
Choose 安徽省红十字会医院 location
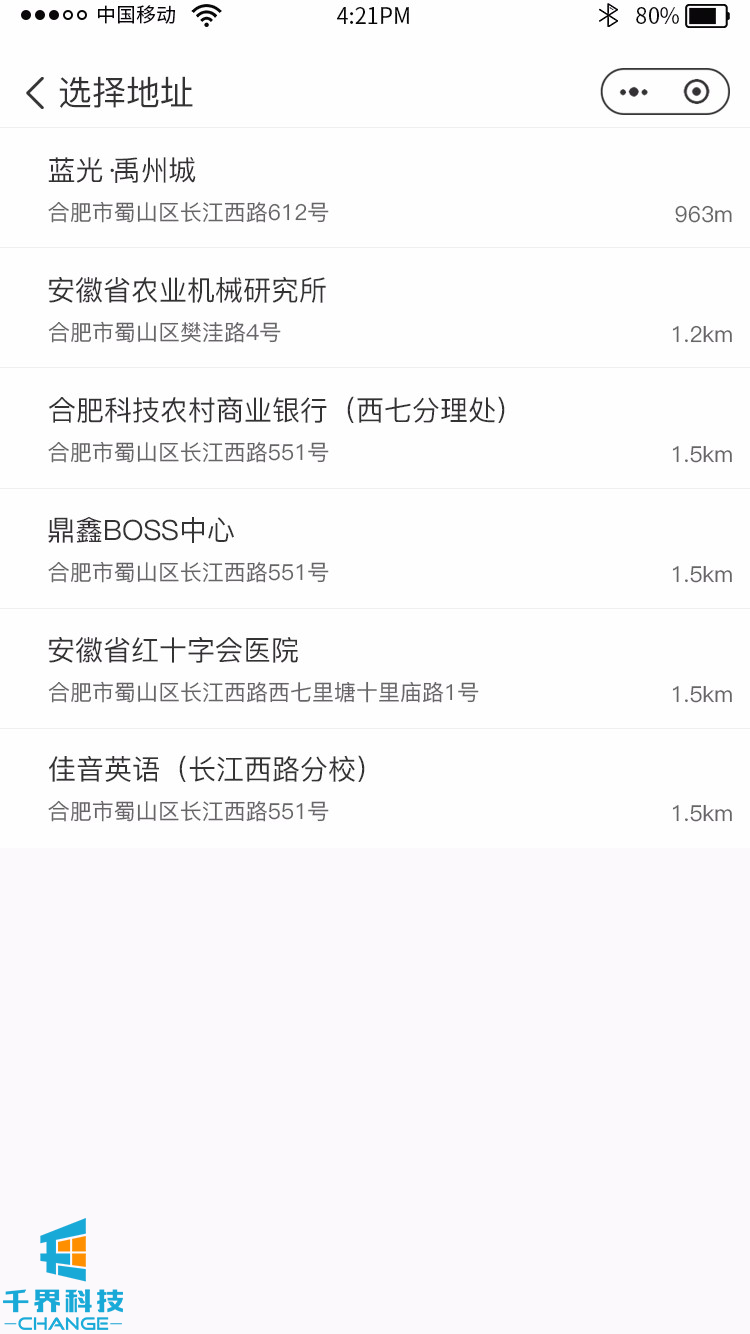click(375, 668)
